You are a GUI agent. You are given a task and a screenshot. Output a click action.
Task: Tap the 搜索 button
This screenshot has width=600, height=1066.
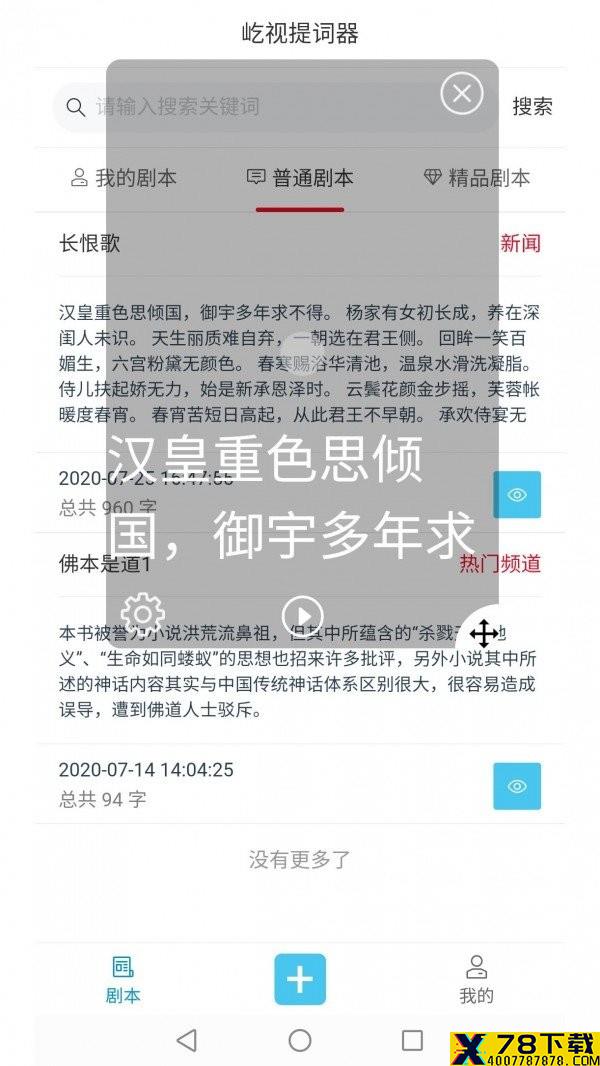pyautogui.click(x=532, y=107)
